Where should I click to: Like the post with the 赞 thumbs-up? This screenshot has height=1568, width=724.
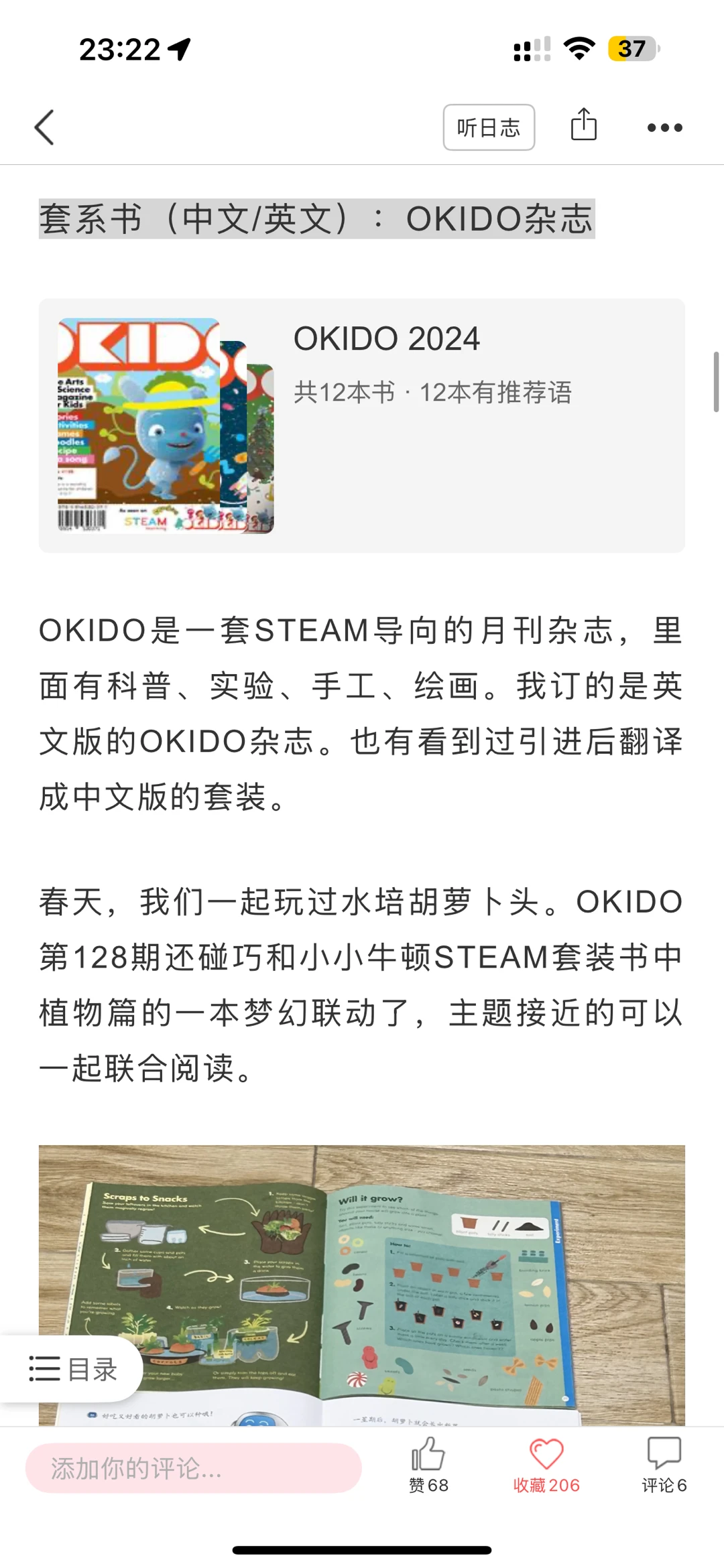pos(428,1465)
